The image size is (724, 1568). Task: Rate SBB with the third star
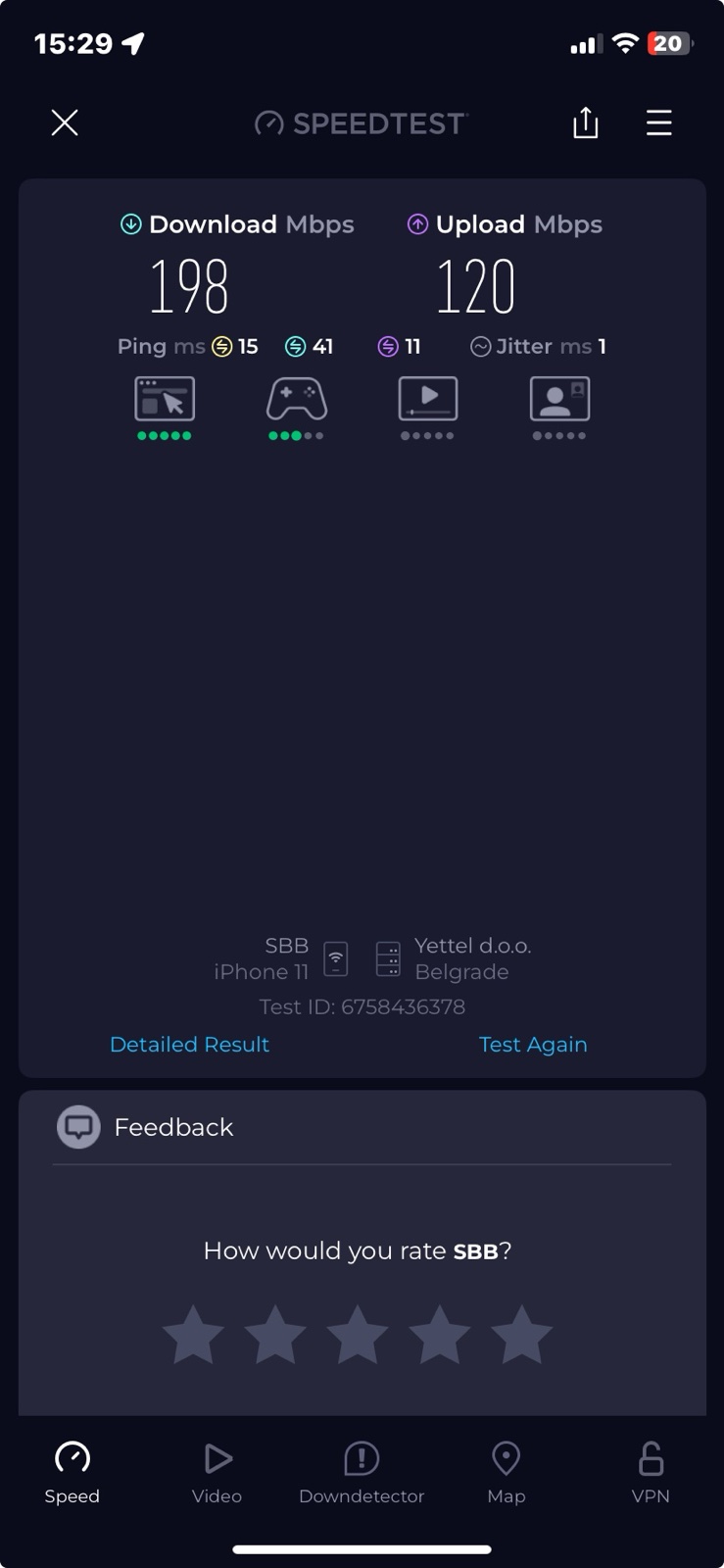coord(358,1335)
